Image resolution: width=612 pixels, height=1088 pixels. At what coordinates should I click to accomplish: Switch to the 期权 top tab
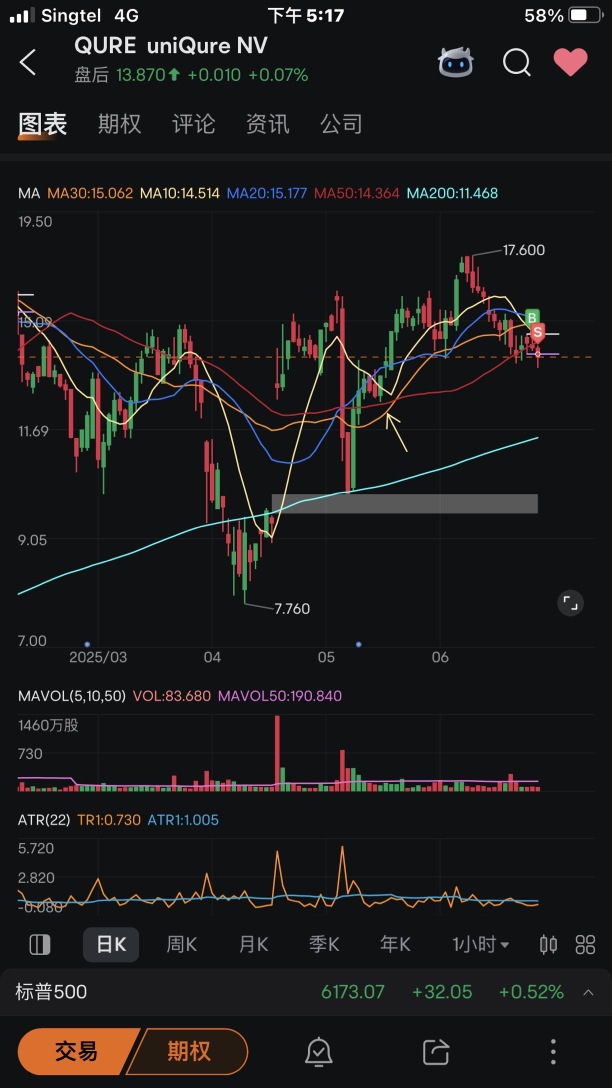pyautogui.click(x=119, y=124)
